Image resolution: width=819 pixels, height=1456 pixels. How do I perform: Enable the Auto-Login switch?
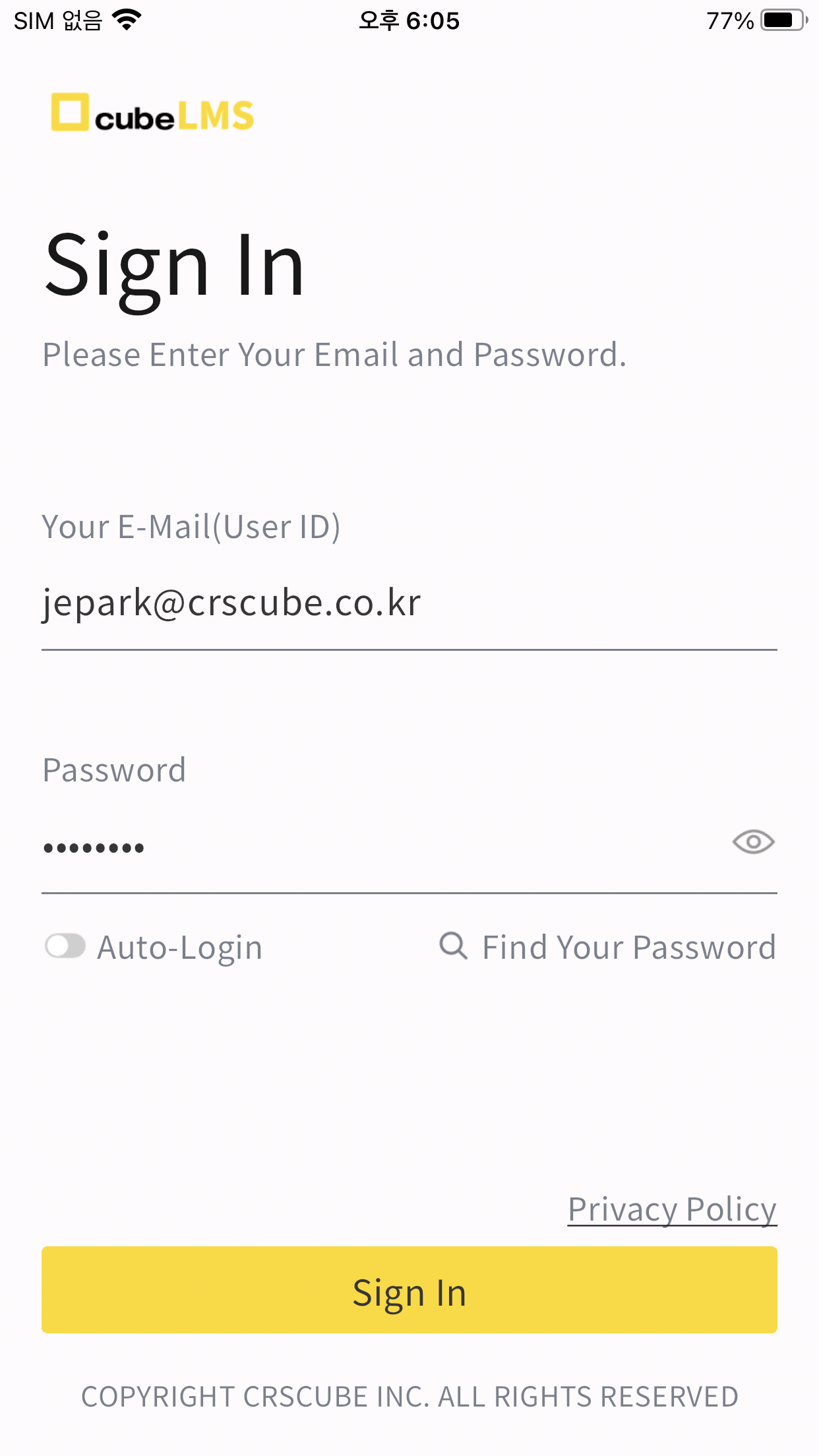pyautogui.click(x=65, y=946)
